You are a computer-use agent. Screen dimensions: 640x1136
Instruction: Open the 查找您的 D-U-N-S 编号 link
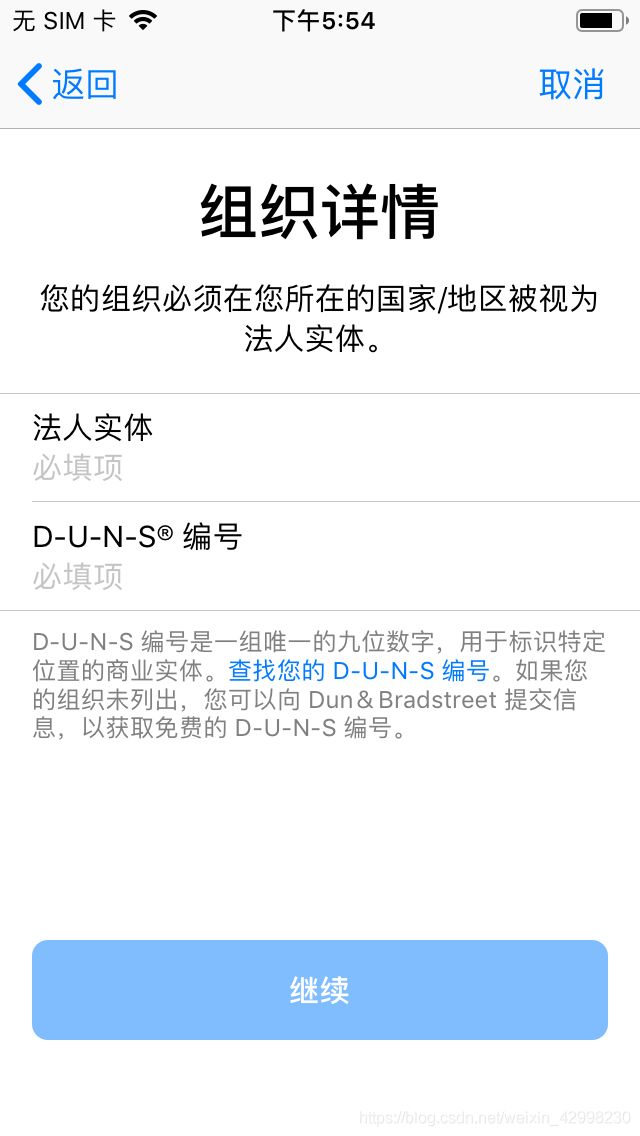point(360,670)
